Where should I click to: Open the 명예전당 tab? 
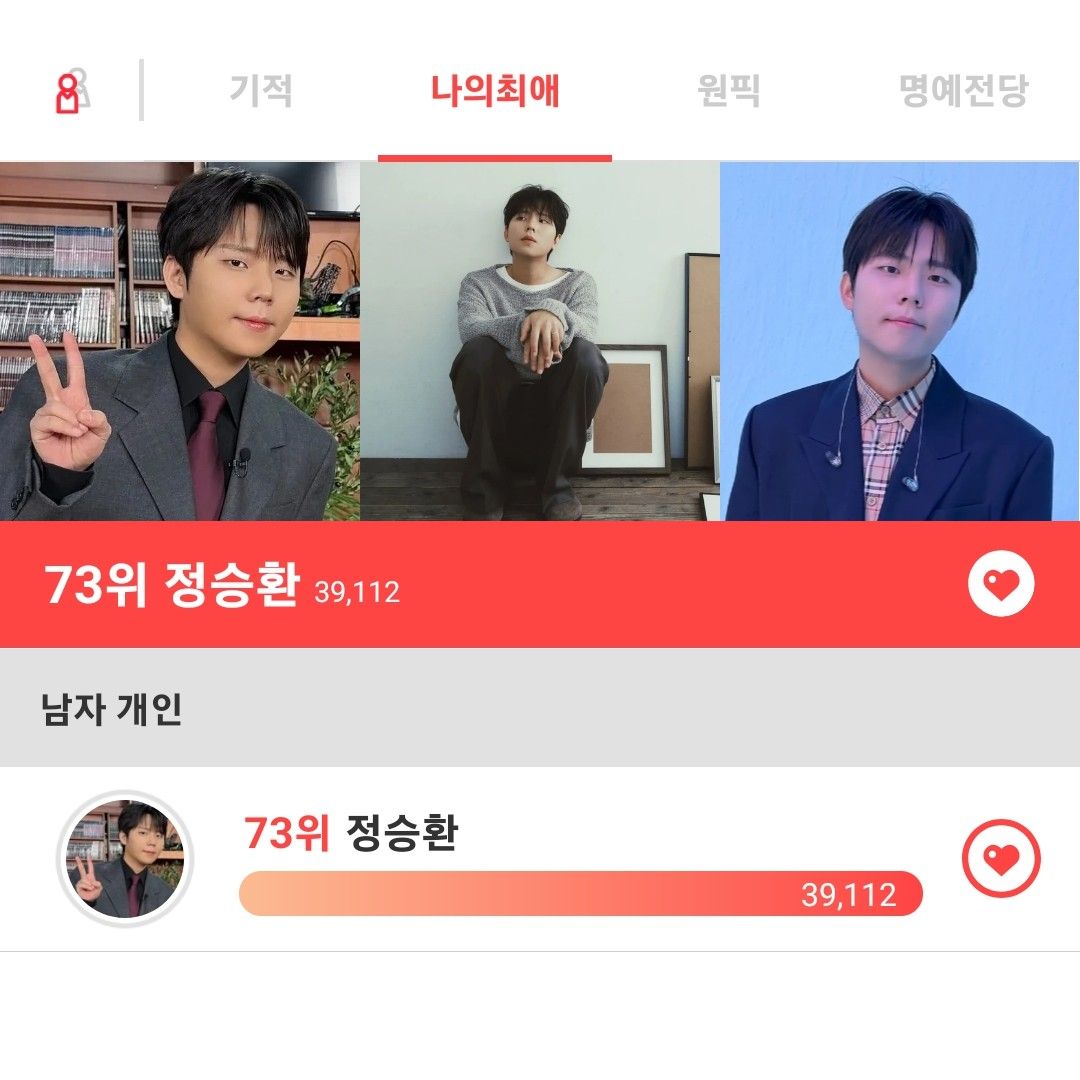(963, 91)
